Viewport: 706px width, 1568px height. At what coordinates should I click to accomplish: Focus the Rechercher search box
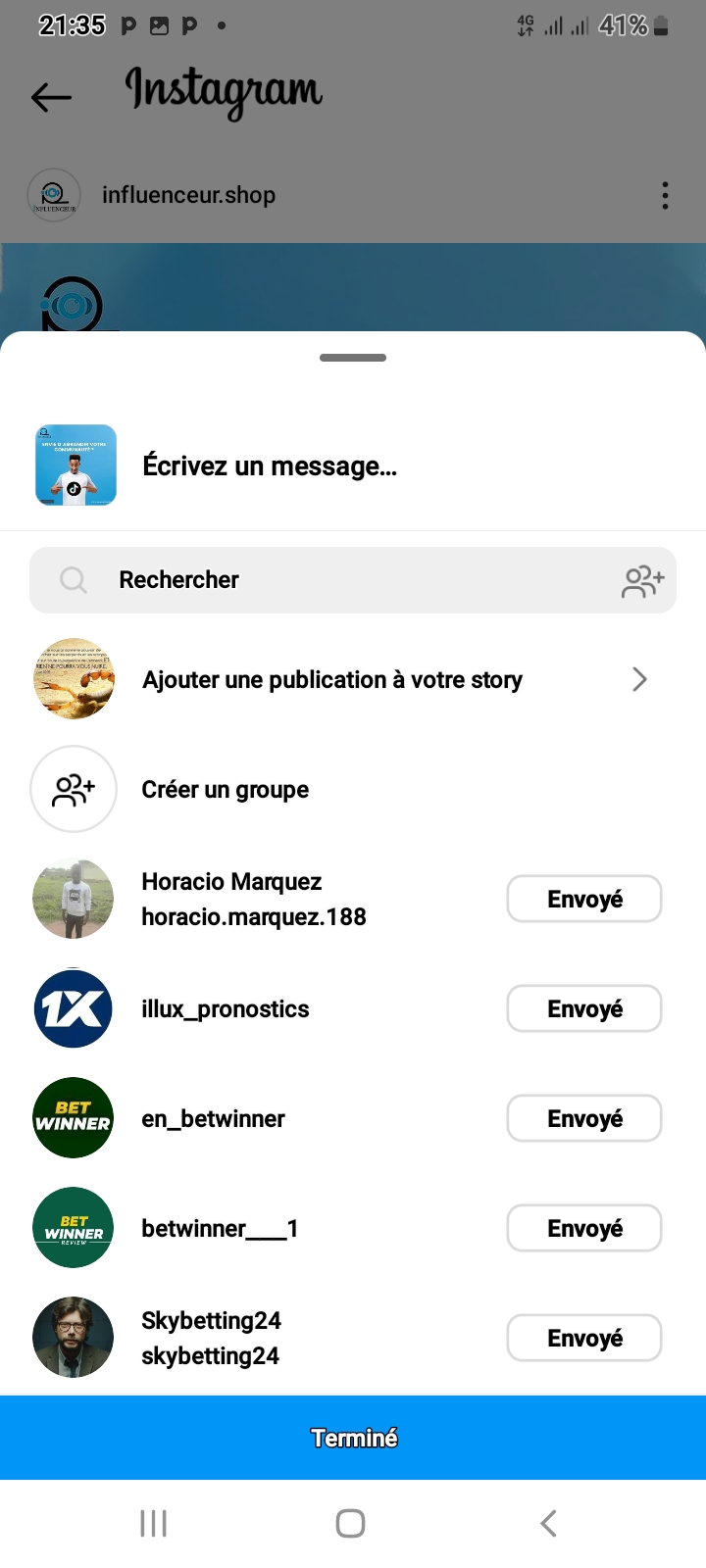[x=333, y=580]
